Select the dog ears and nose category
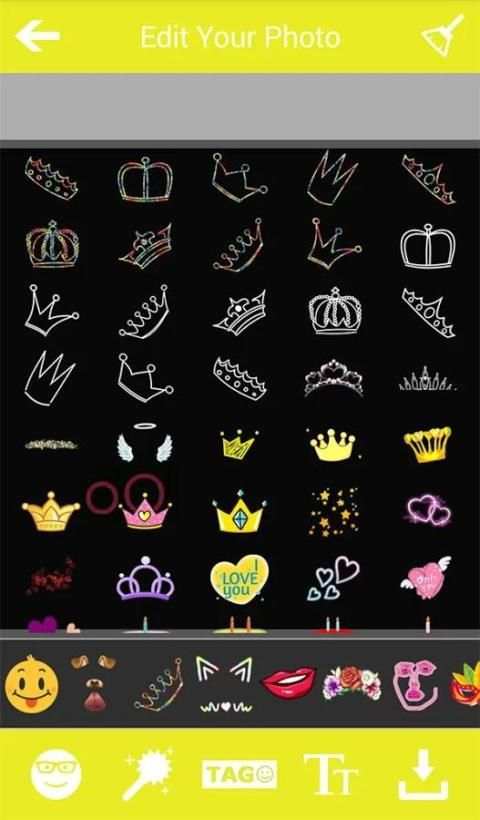 pyautogui.click(x=94, y=682)
